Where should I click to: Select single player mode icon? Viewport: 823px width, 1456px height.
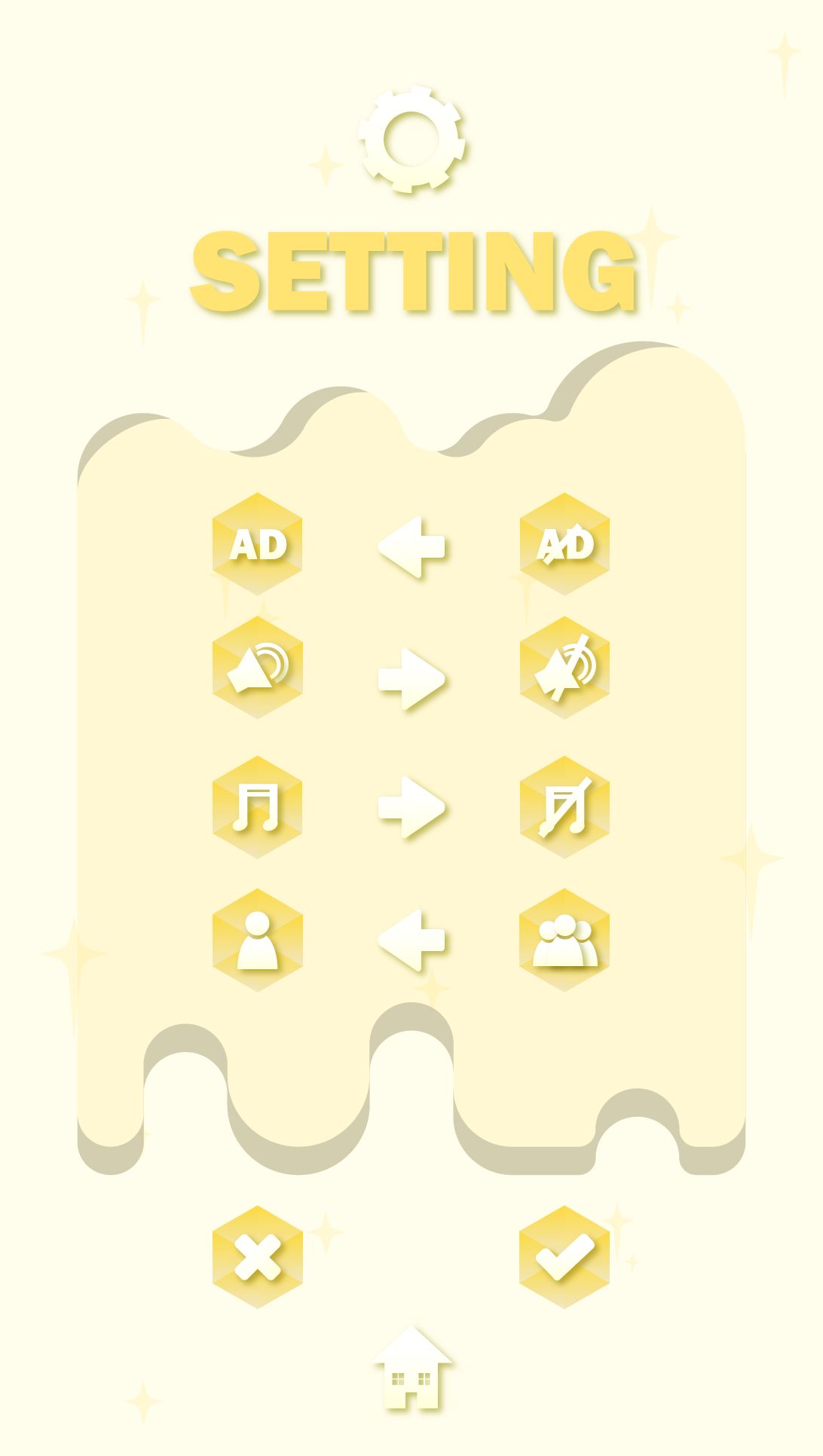(257, 940)
